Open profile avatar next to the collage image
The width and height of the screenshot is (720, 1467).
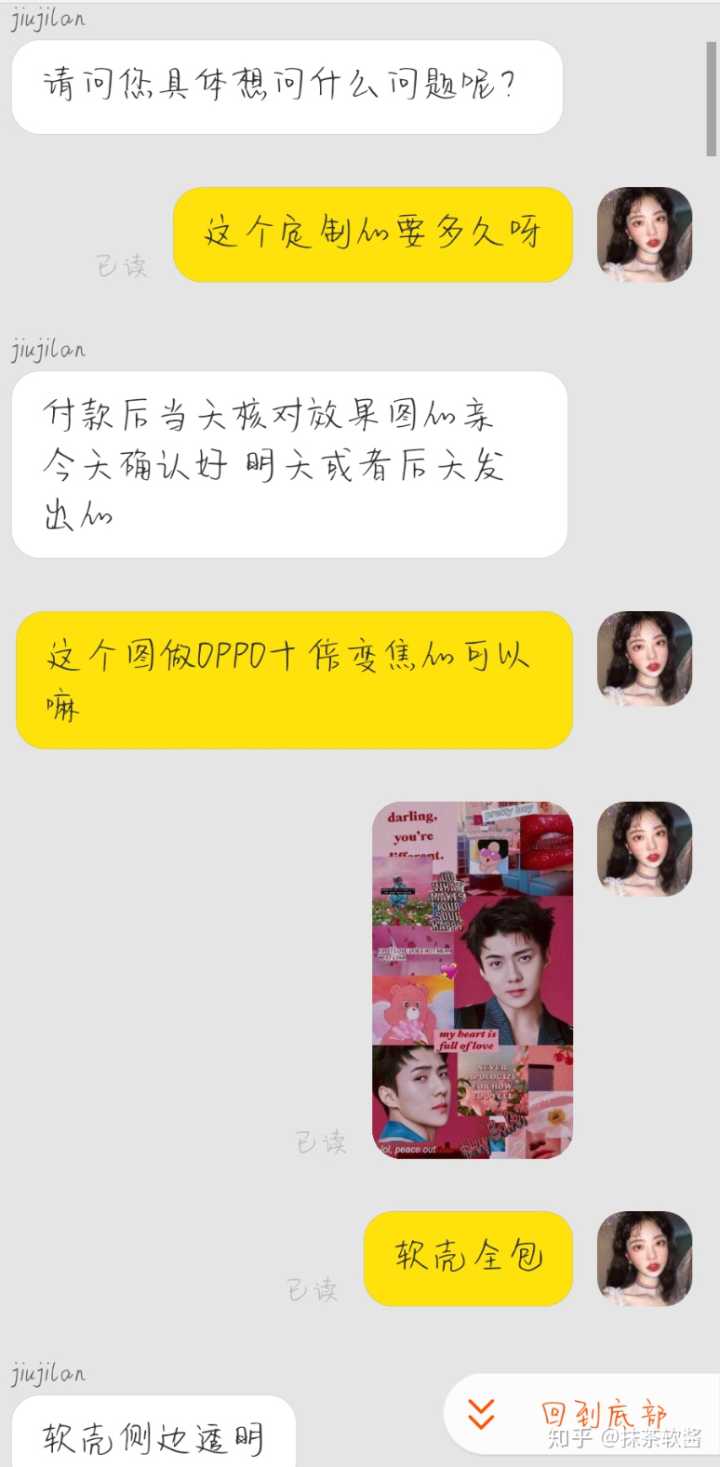coord(644,848)
